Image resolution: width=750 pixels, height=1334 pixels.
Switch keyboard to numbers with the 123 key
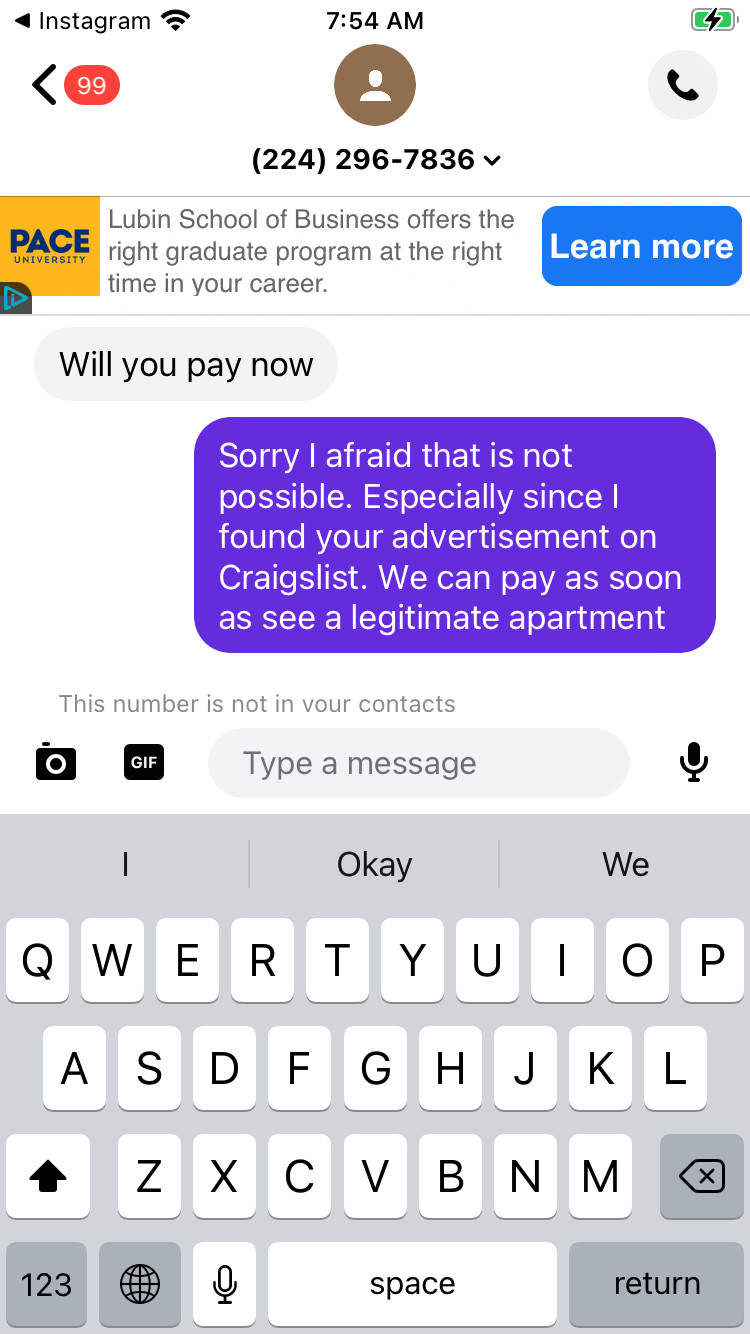pyautogui.click(x=46, y=1284)
